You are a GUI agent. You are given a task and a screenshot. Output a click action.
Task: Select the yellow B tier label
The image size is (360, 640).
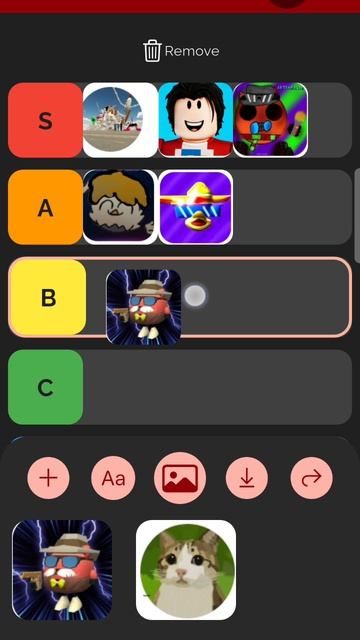[48, 297]
